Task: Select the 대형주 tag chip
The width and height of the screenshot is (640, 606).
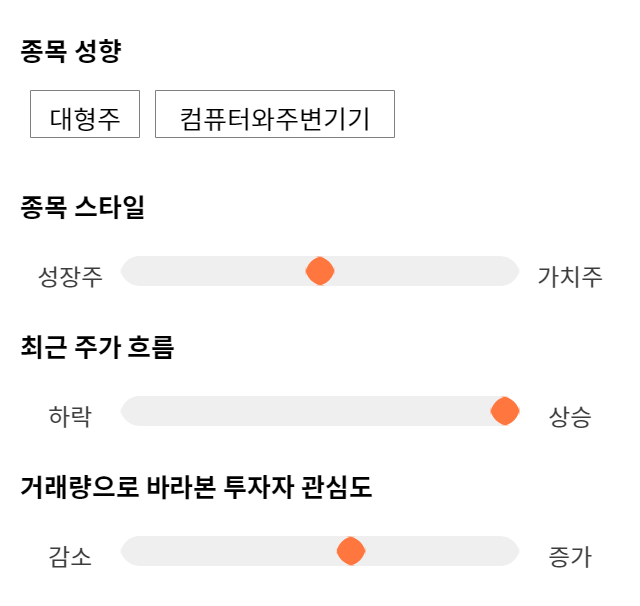Action: click(x=85, y=114)
